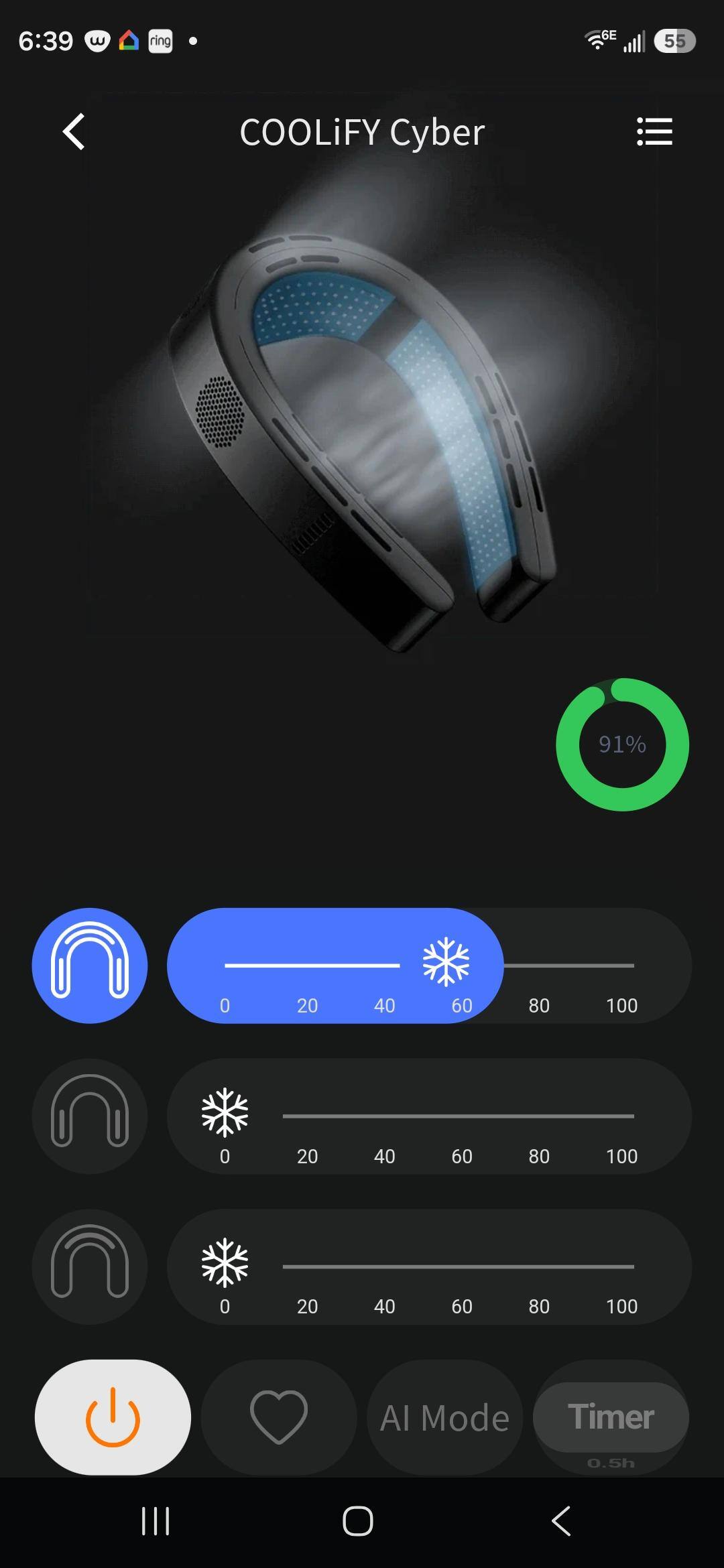
Task: Go to the Android home screen
Action: (358, 1521)
